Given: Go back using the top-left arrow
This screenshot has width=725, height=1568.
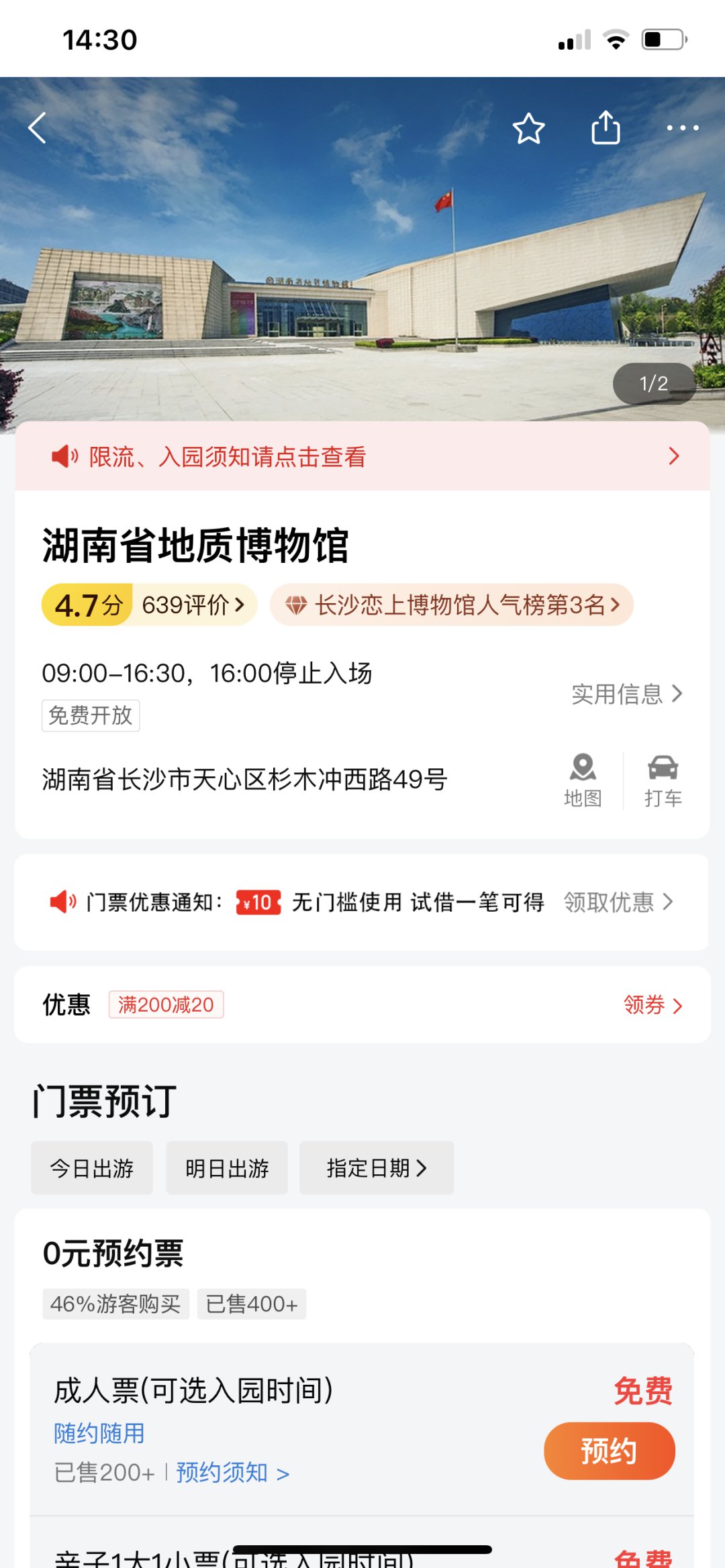Looking at the screenshot, I should (38, 127).
